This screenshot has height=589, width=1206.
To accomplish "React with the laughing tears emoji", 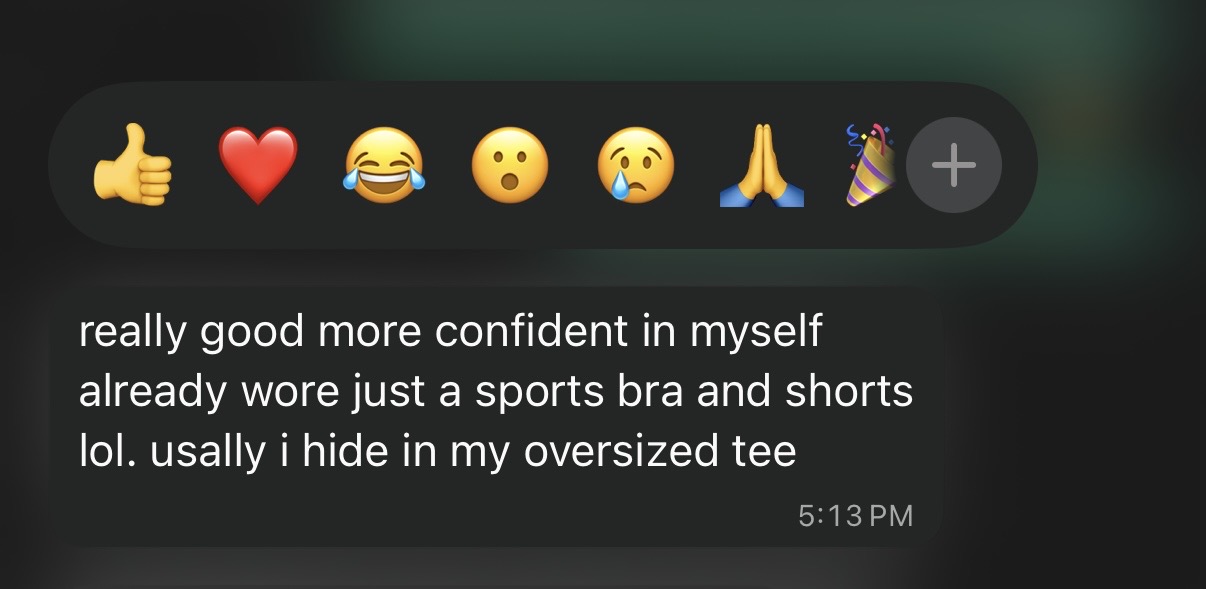I will click(384, 166).
